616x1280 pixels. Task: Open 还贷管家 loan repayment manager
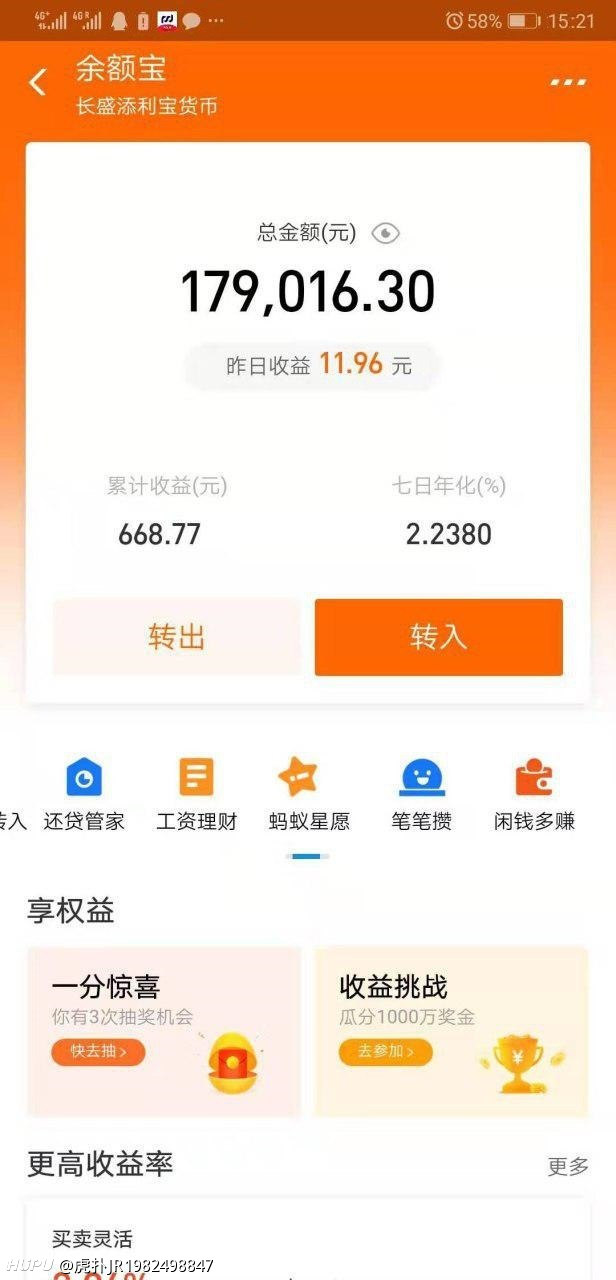pyautogui.click(x=84, y=795)
